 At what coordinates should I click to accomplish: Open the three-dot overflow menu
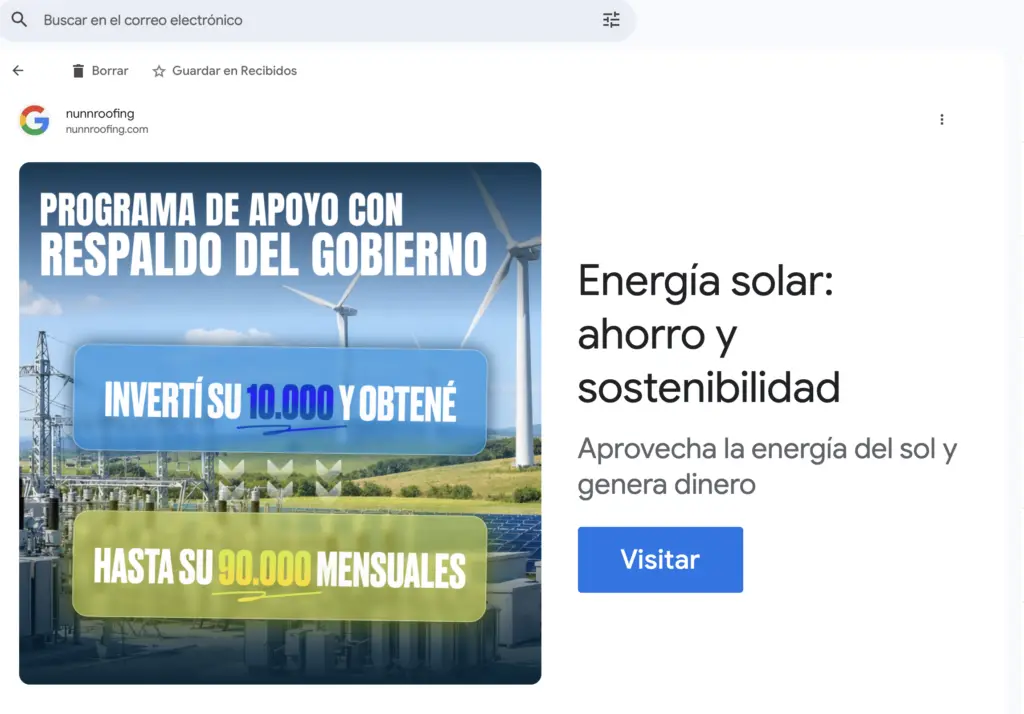(x=941, y=120)
